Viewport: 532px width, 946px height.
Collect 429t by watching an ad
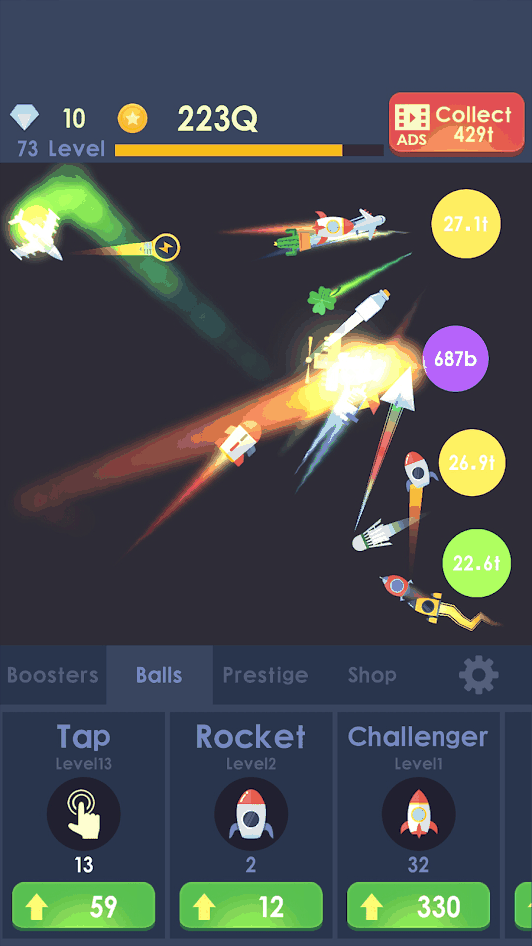coord(457,124)
